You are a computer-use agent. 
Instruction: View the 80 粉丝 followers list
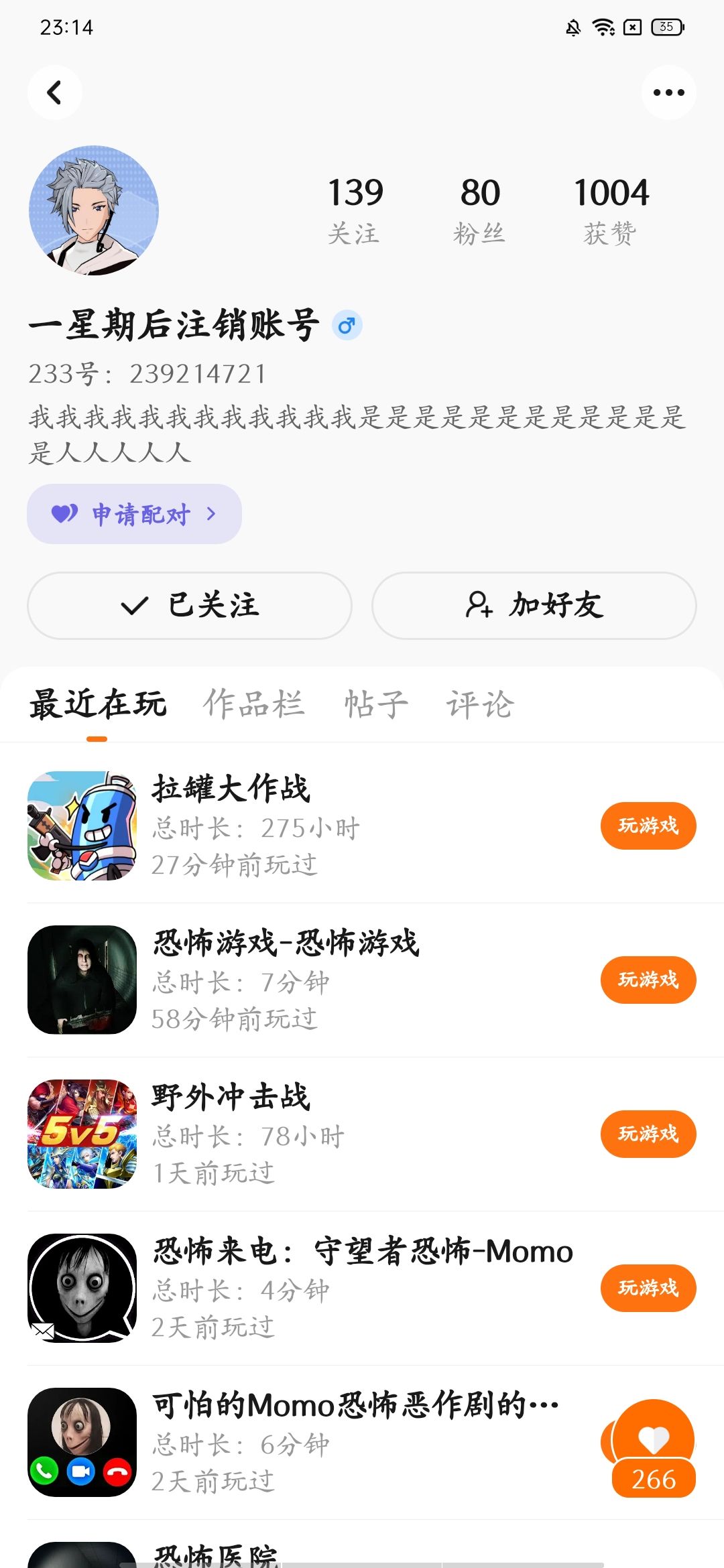(x=479, y=210)
